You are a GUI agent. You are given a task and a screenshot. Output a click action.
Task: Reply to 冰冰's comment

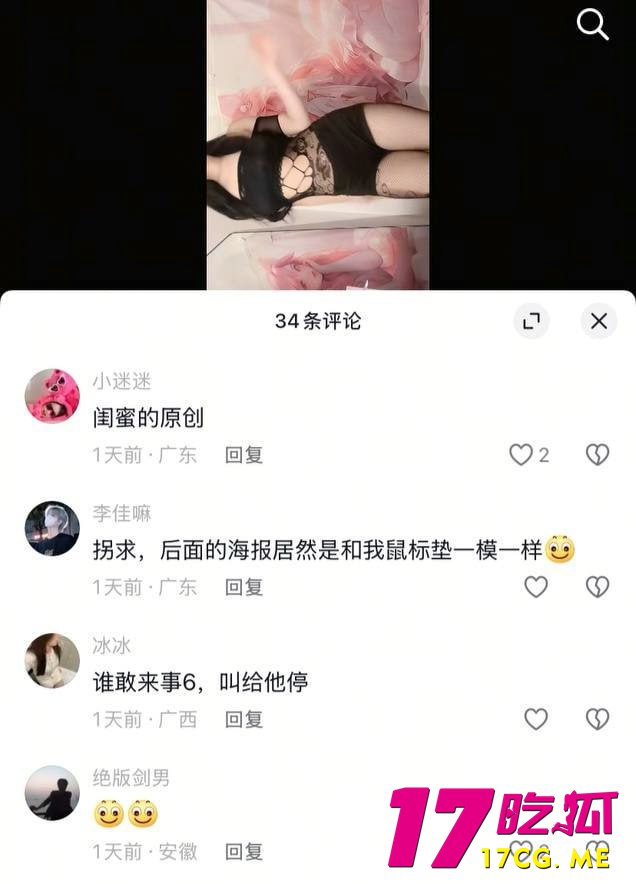[244, 719]
